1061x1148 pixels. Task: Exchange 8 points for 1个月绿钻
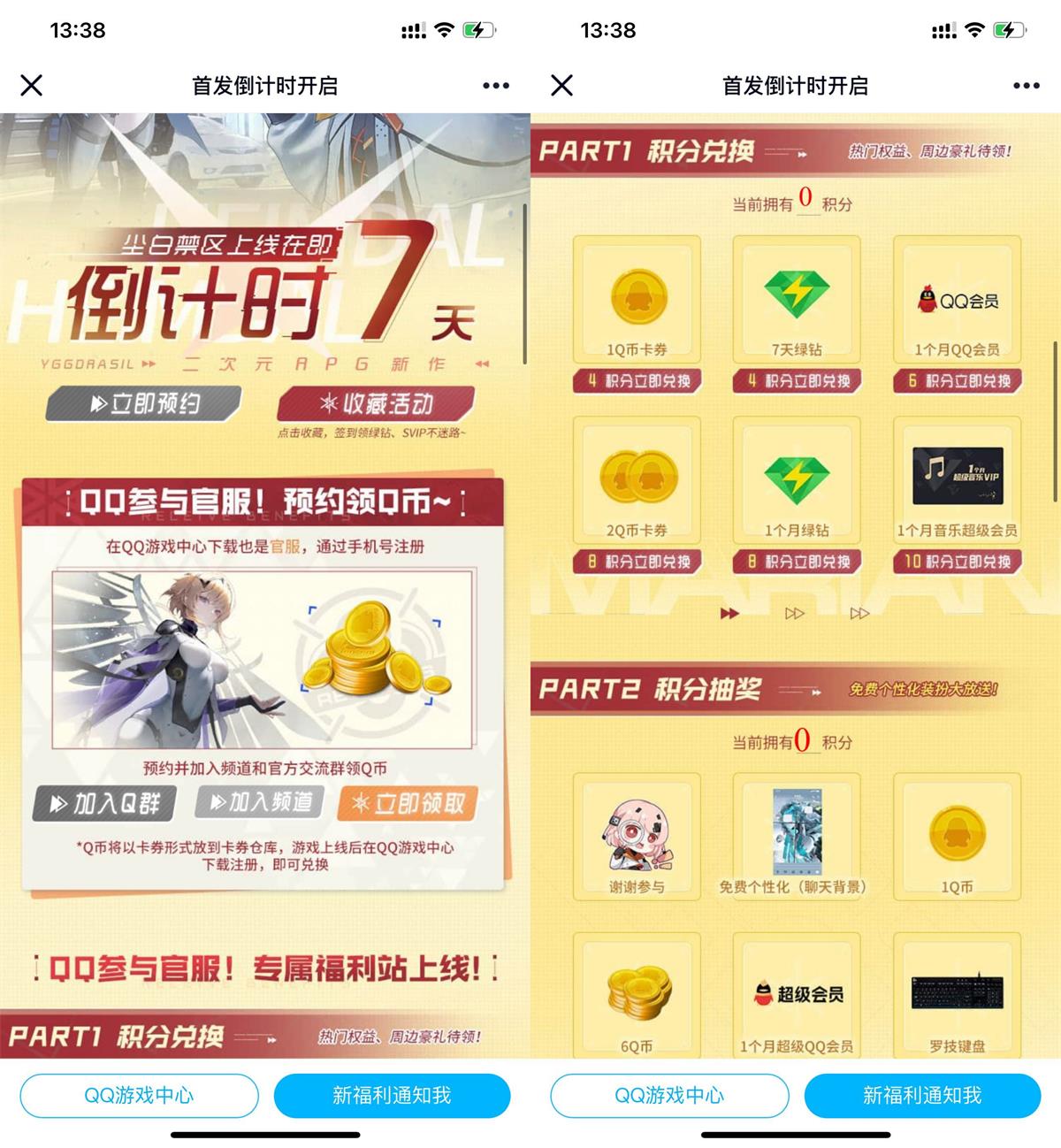[797, 562]
